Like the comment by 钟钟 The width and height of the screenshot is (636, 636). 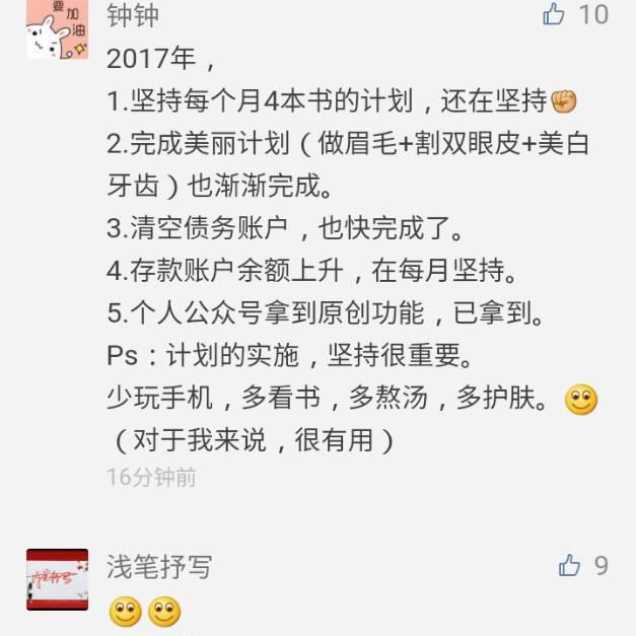pyautogui.click(x=554, y=15)
